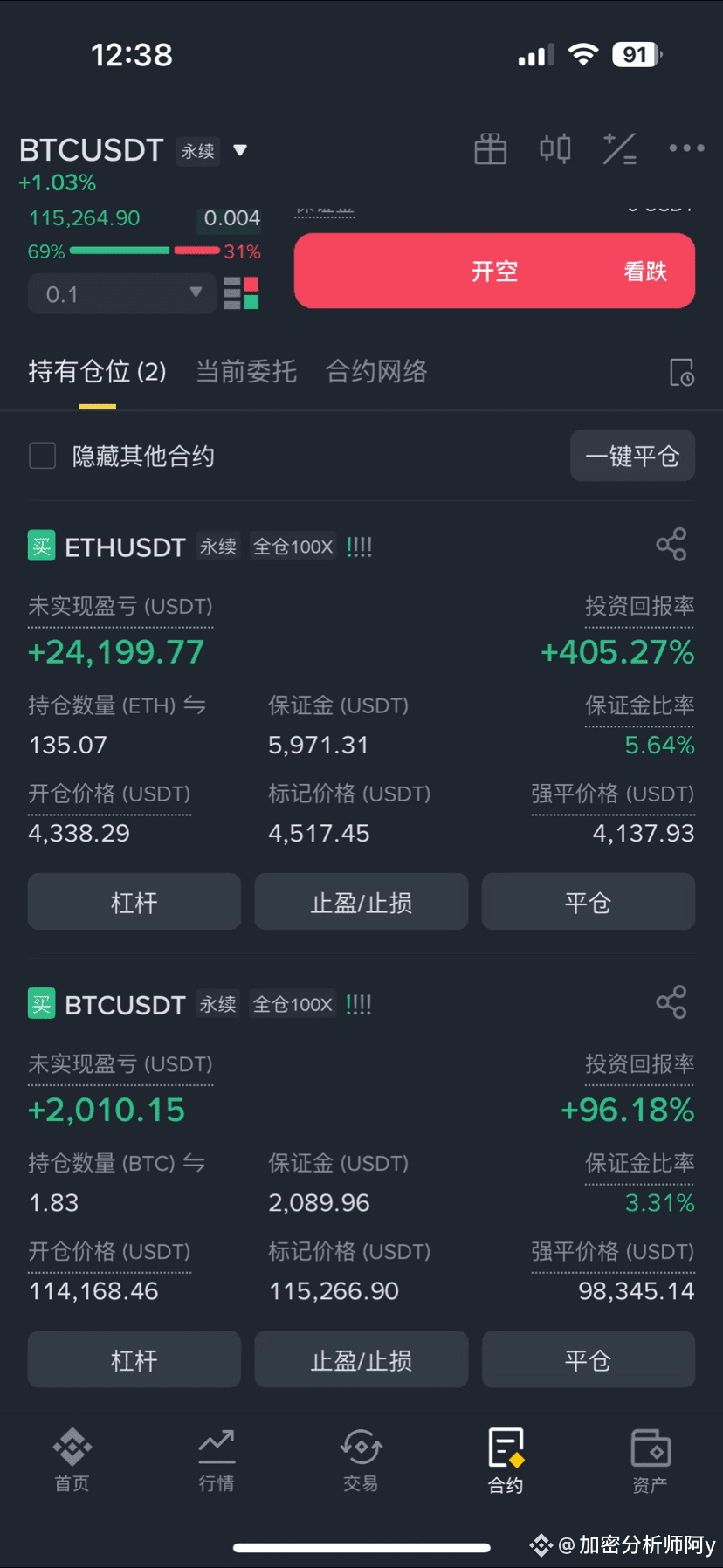Switch to the 合约网格 tab
The image size is (723, 1568).
(x=376, y=372)
